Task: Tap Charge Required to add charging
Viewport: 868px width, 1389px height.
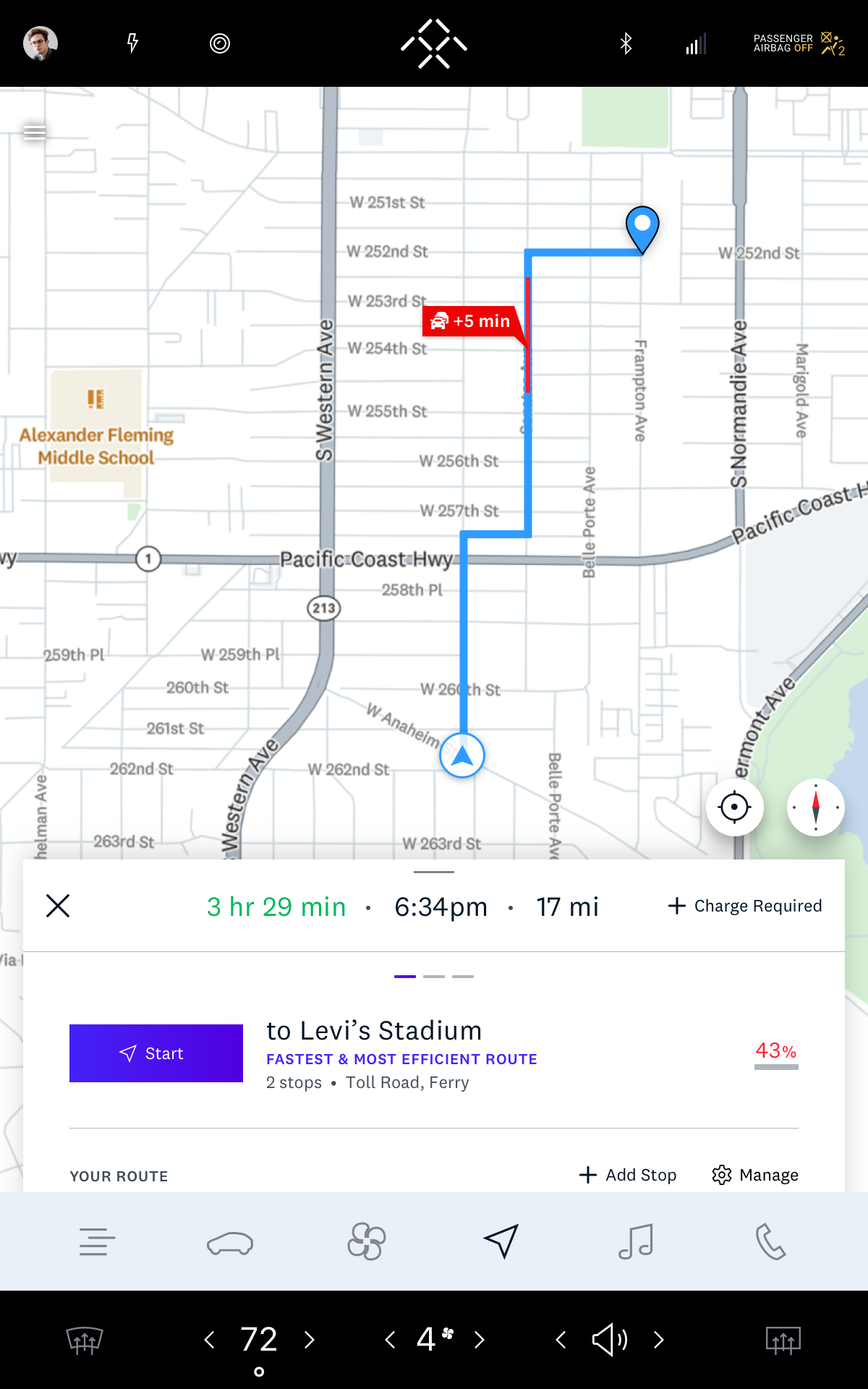Action: pos(745,906)
